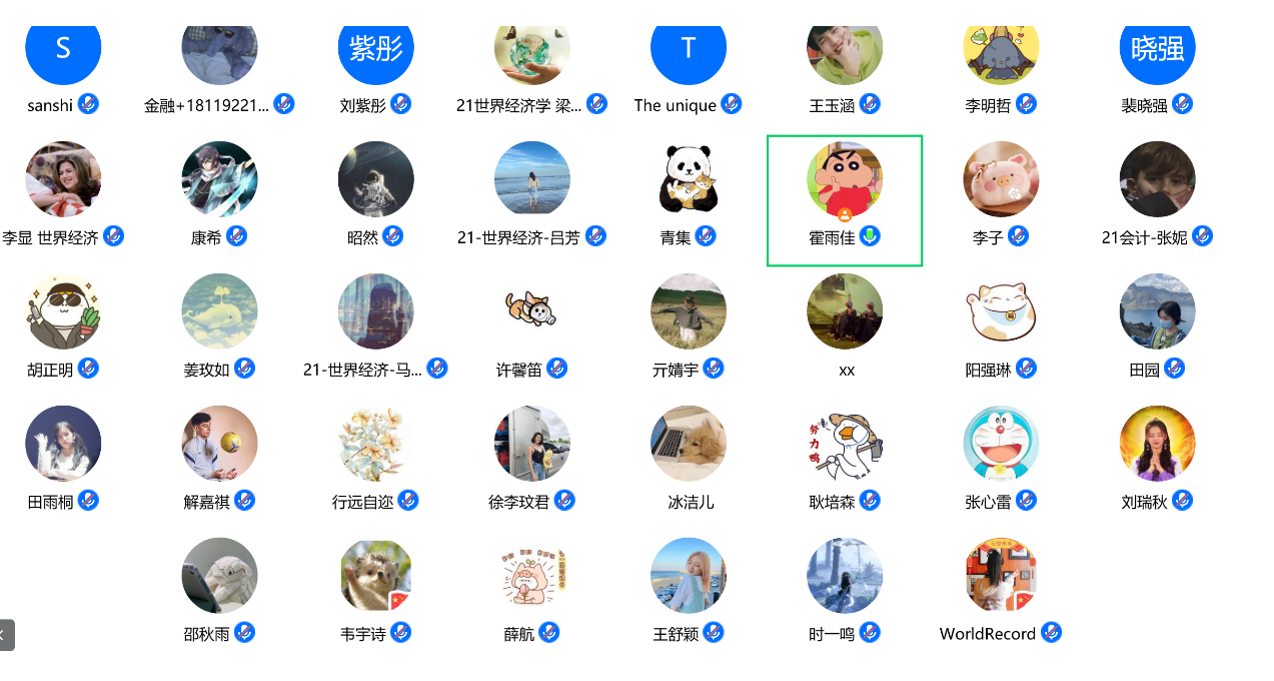The width and height of the screenshot is (1274, 681).
Task: Tap The unique participant tile
Action: click(688, 56)
